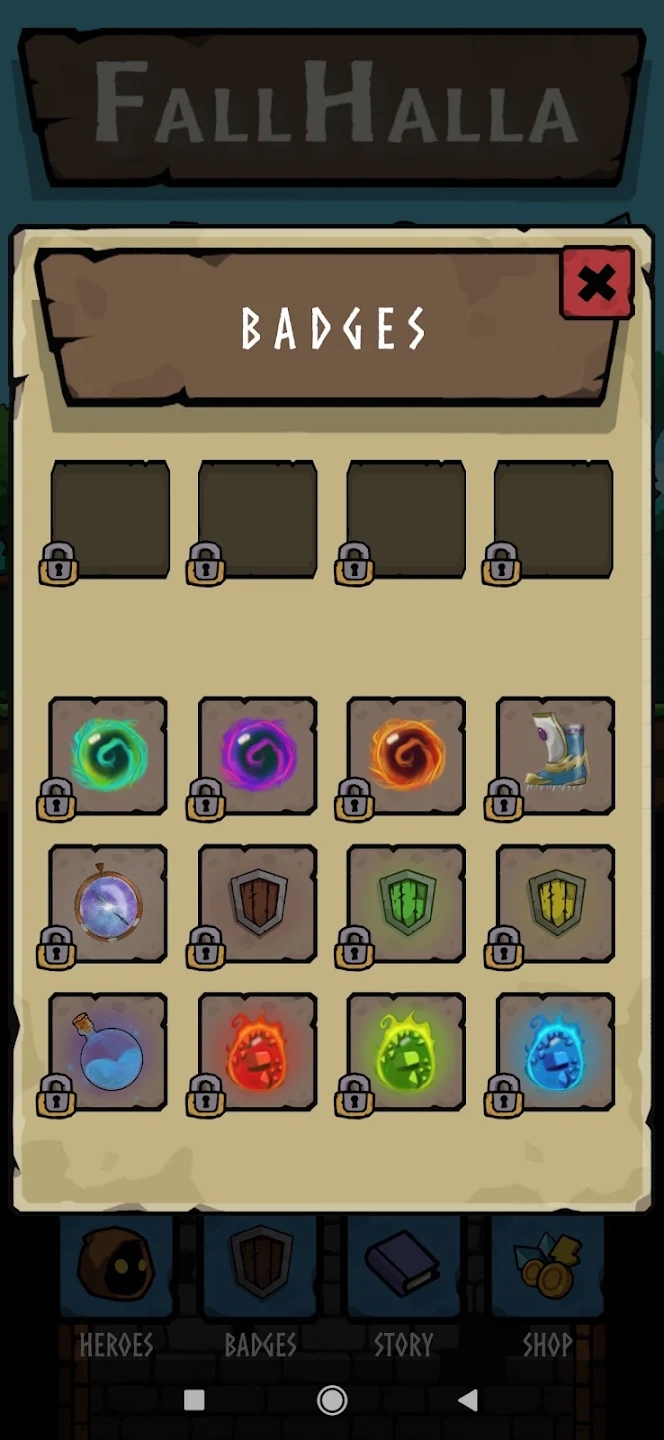Return to the phone's home screen
Viewport: 664px width, 1440px height.
[x=332, y=1400]
